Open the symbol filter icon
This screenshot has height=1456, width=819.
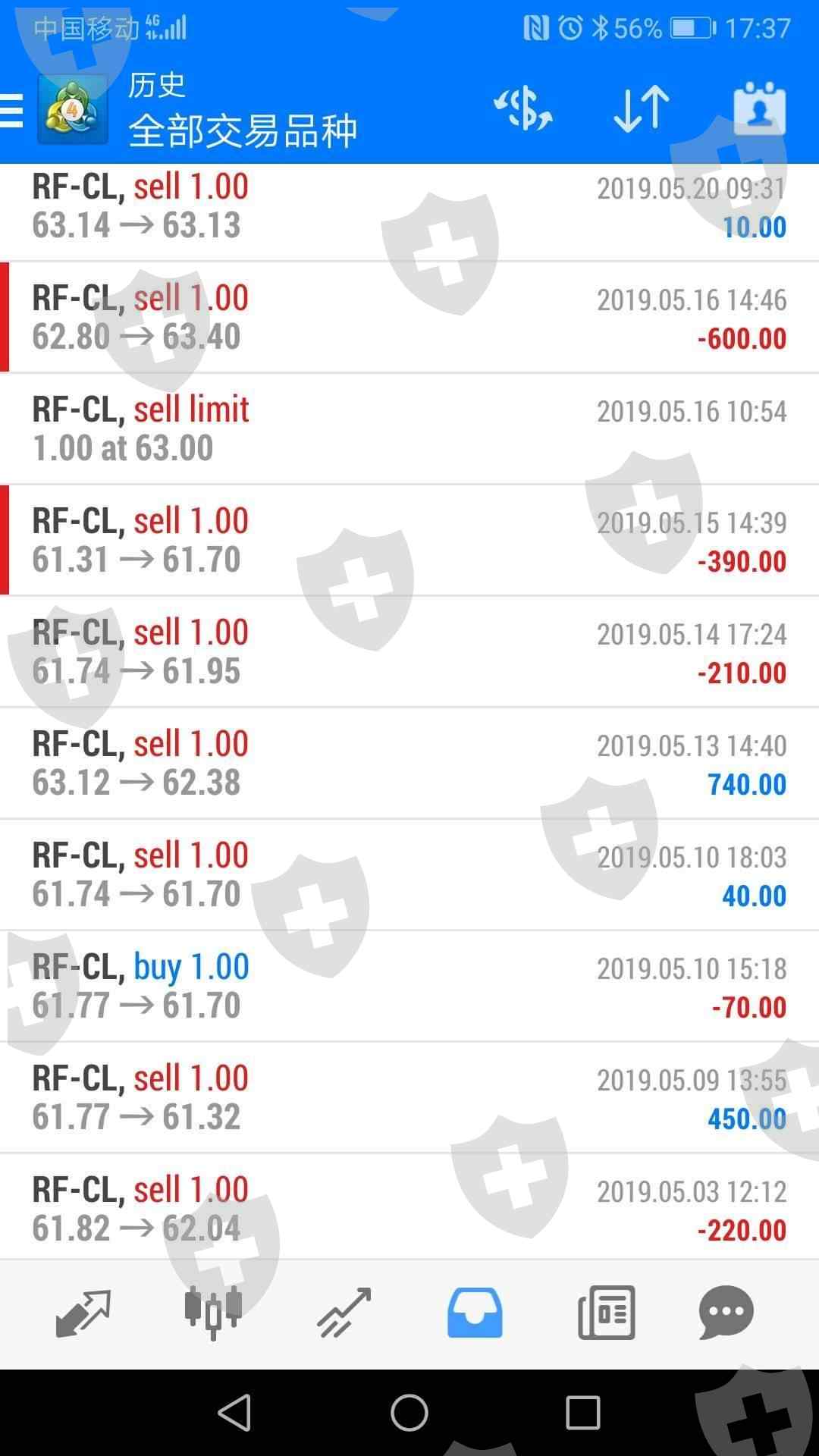[x=523, y=110]
